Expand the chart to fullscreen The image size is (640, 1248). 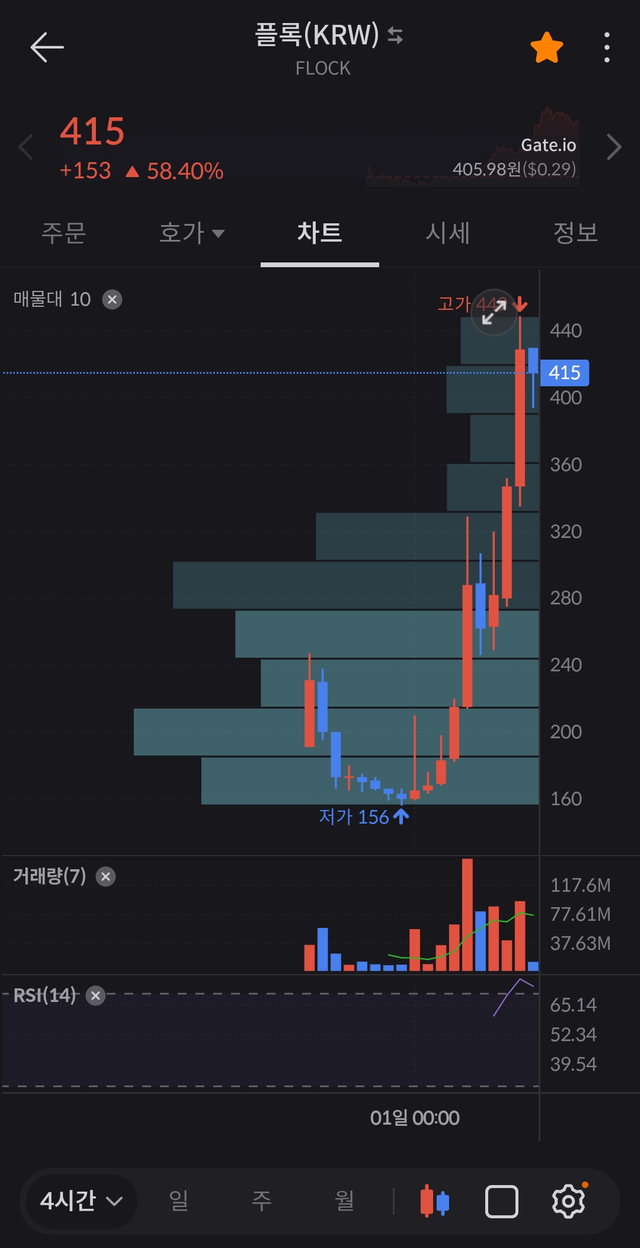coord(494,312)
